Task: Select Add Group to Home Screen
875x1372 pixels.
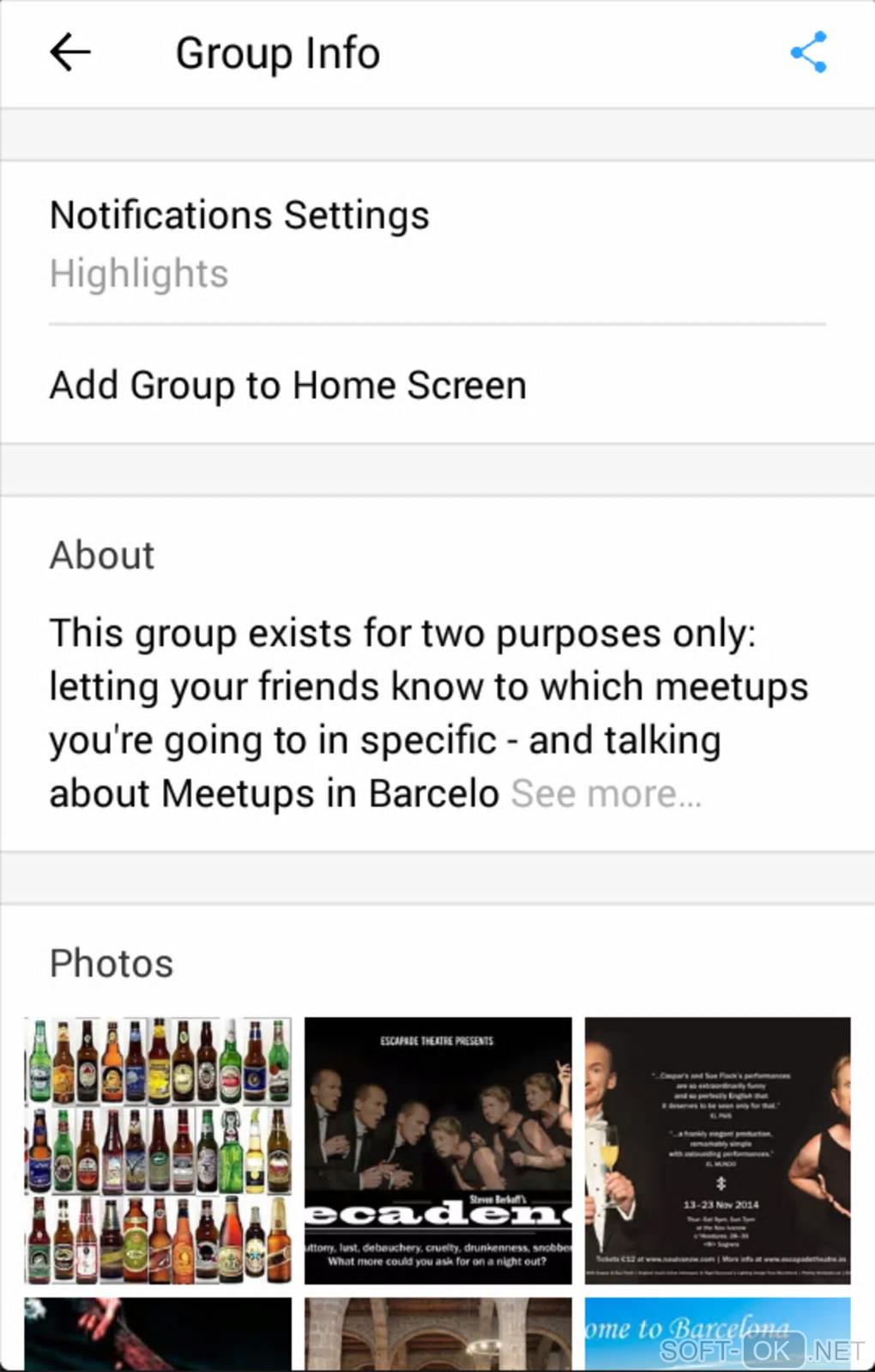Action: coord(288,385)
